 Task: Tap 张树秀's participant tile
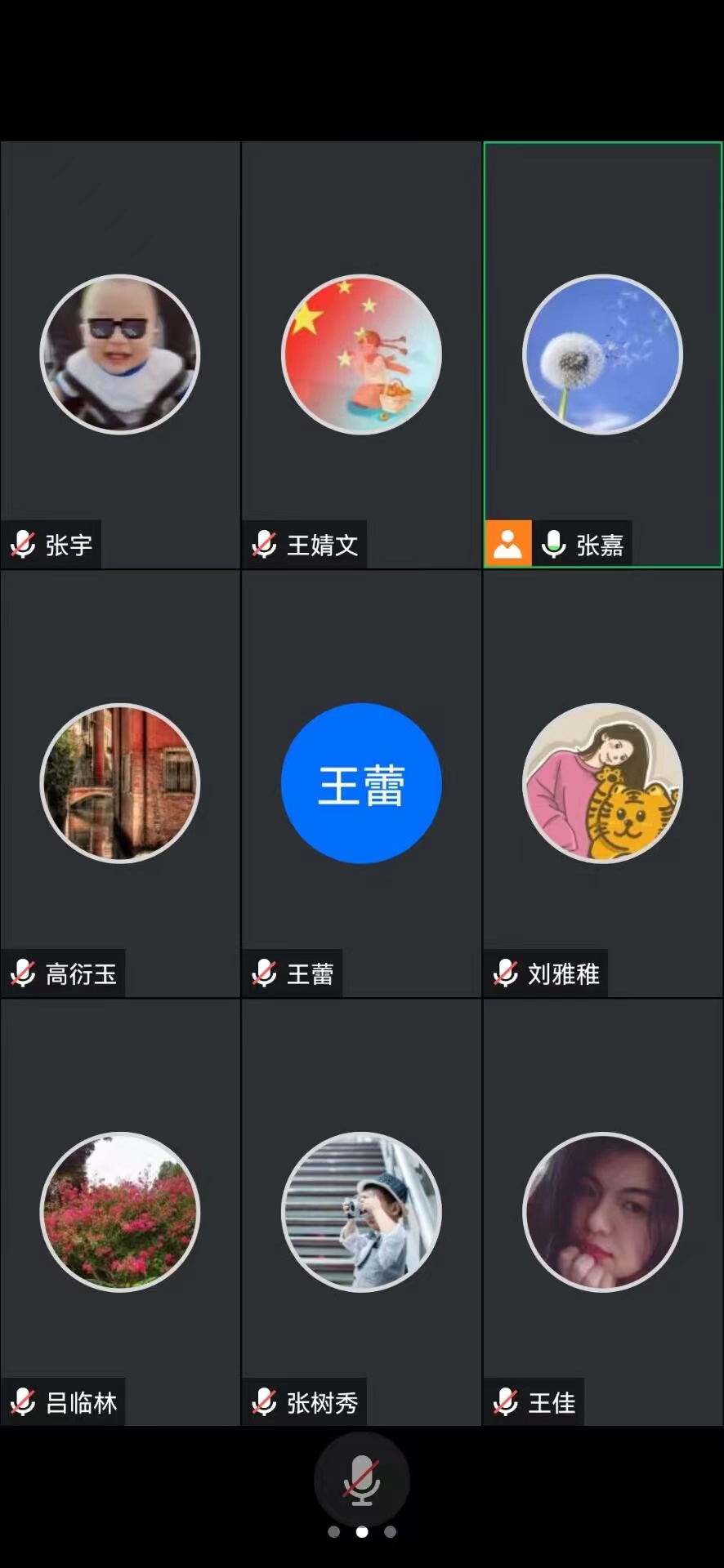(361, 1212)
